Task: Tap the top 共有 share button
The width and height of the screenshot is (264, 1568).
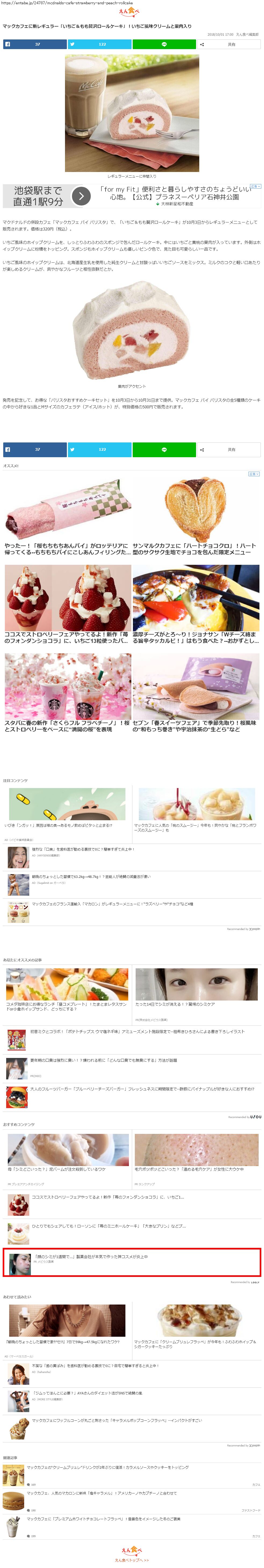Action: (x=229, y=45)
